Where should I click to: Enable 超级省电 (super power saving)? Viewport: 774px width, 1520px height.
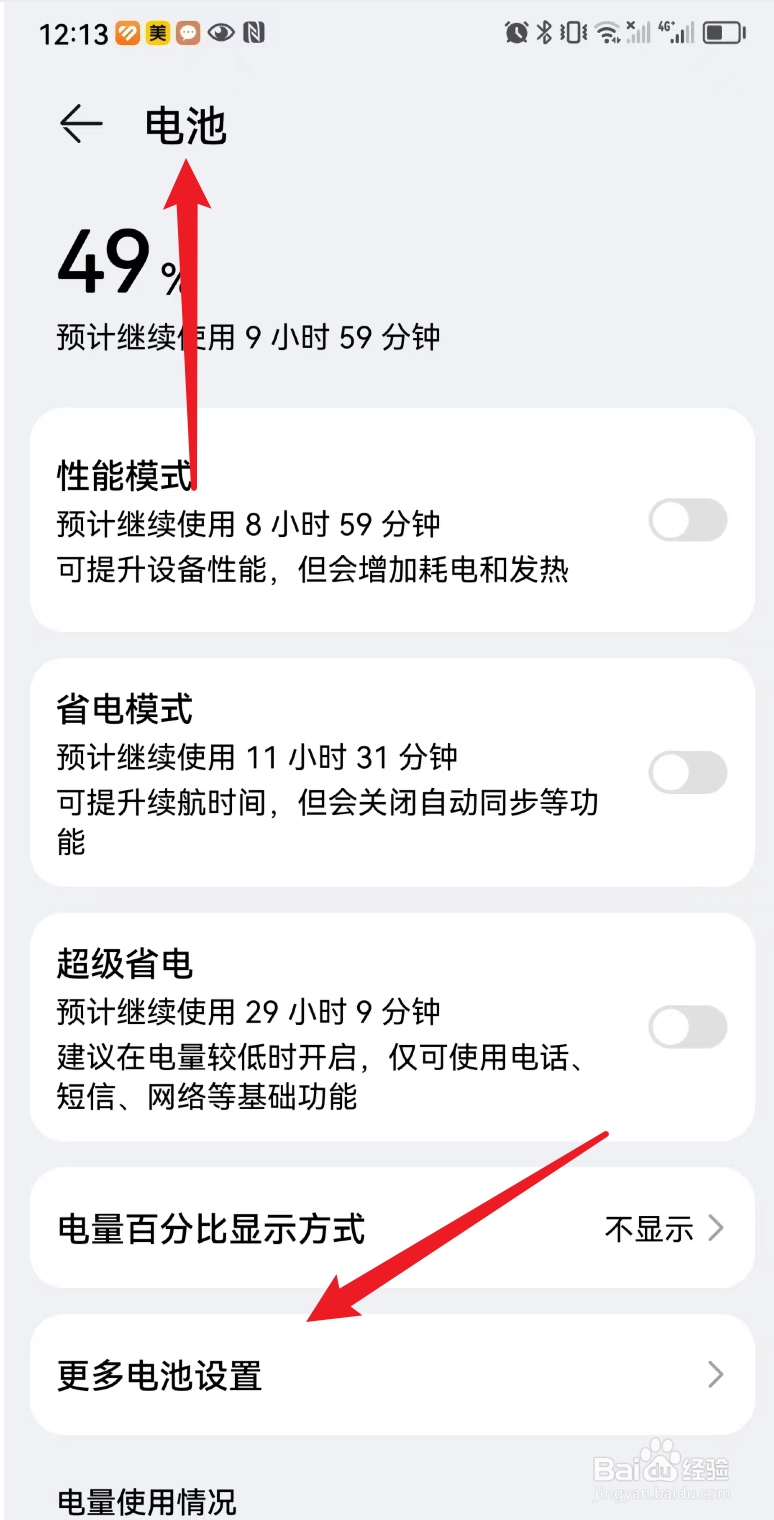pos(688,1027)
